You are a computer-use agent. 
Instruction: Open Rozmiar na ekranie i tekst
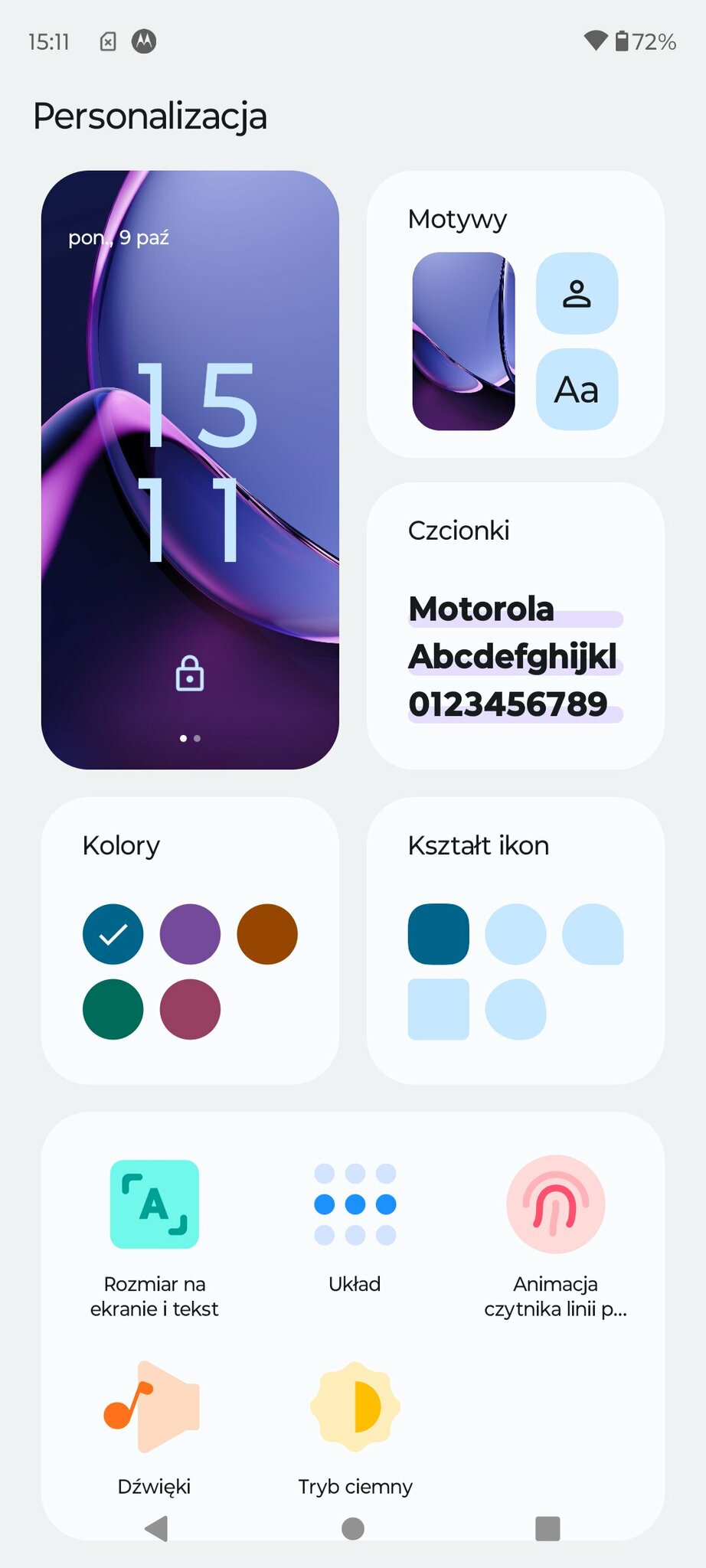pos(155,1239)
